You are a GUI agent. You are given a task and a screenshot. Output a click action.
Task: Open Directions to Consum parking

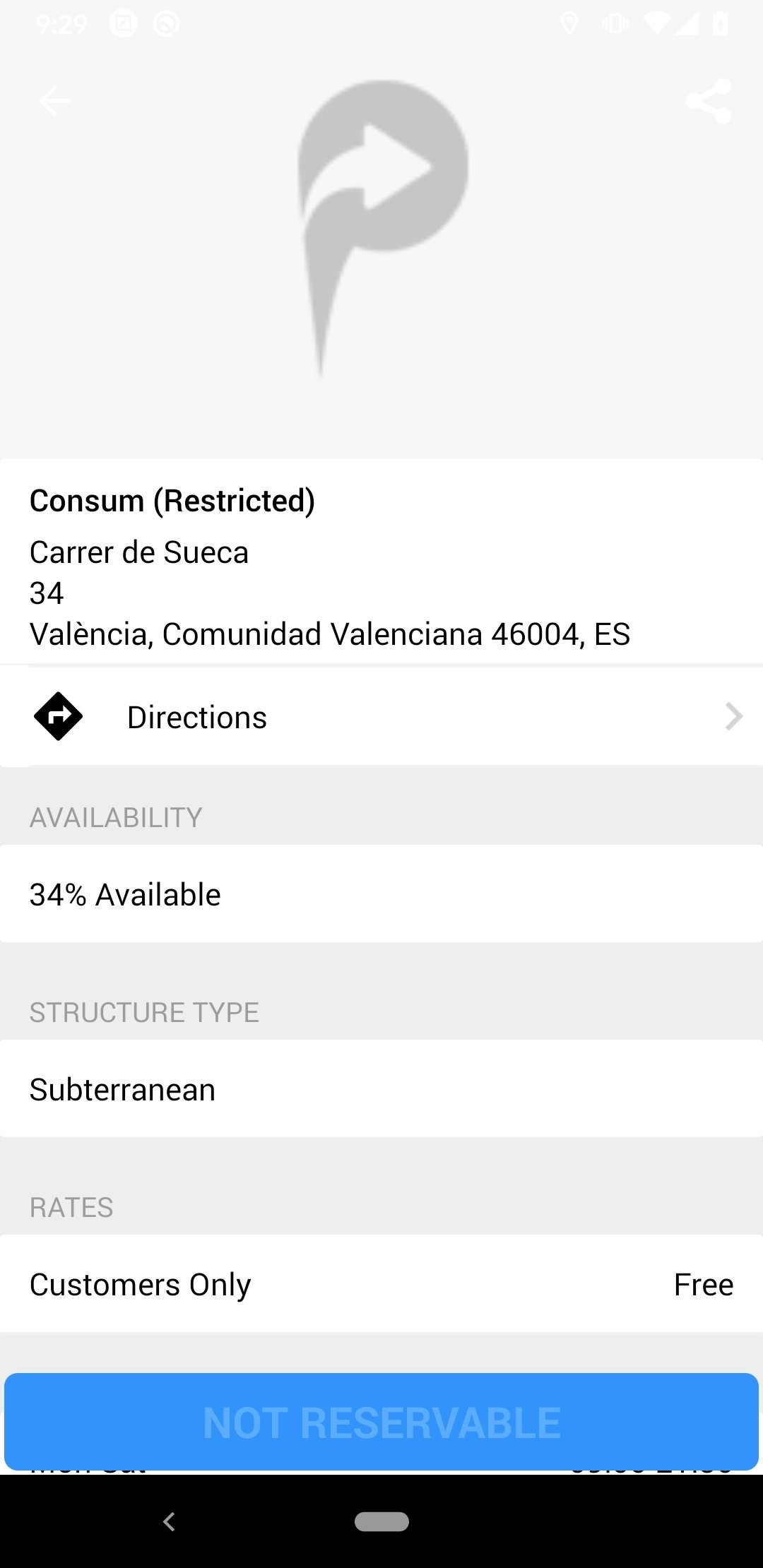381,717
